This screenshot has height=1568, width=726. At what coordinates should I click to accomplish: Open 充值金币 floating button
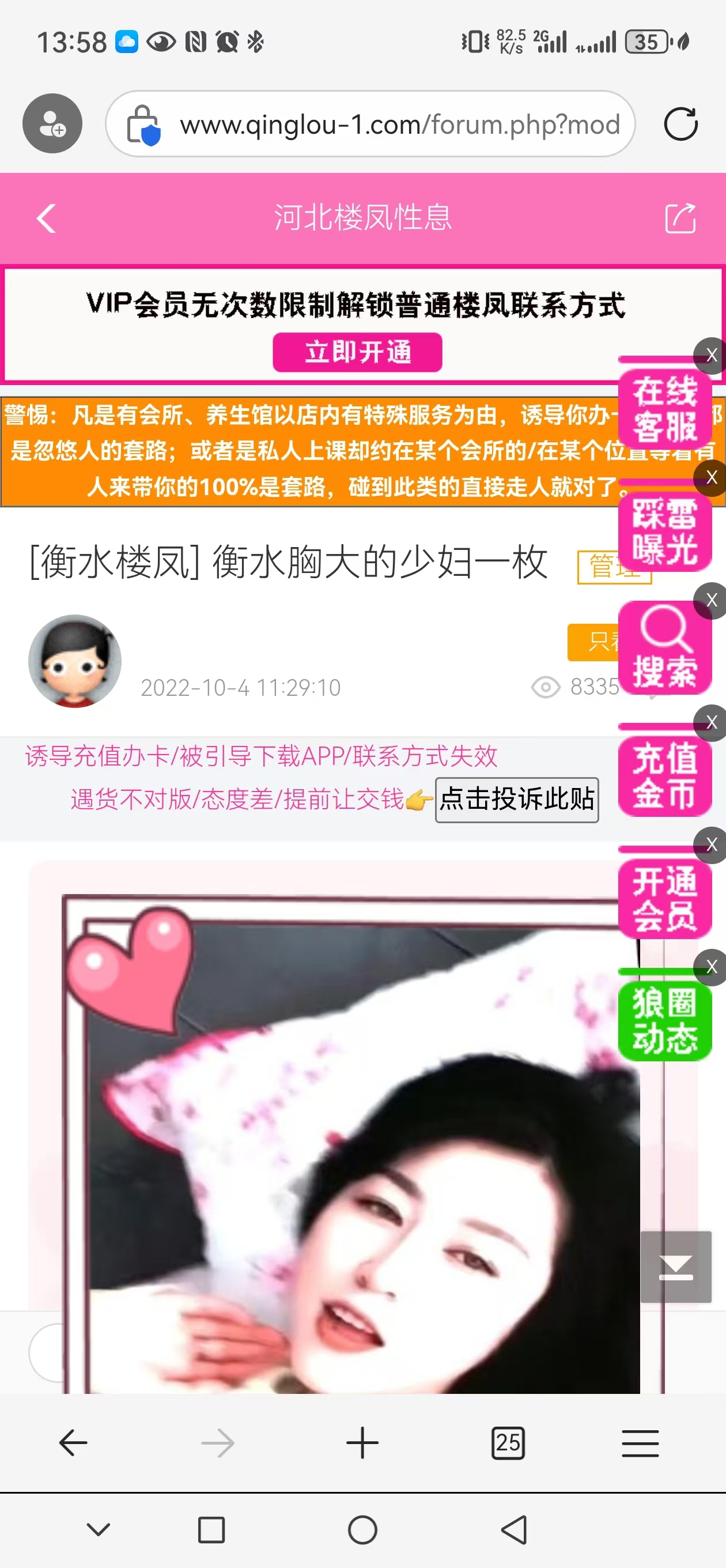click(664, 775)
